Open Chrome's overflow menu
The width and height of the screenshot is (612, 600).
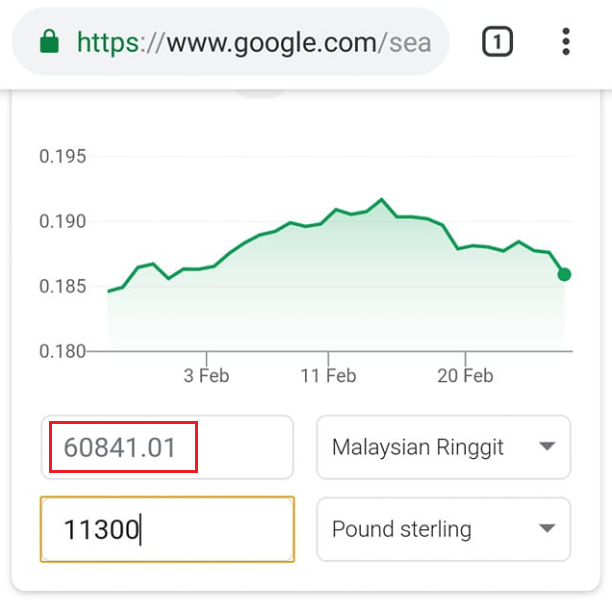[566, 42]
